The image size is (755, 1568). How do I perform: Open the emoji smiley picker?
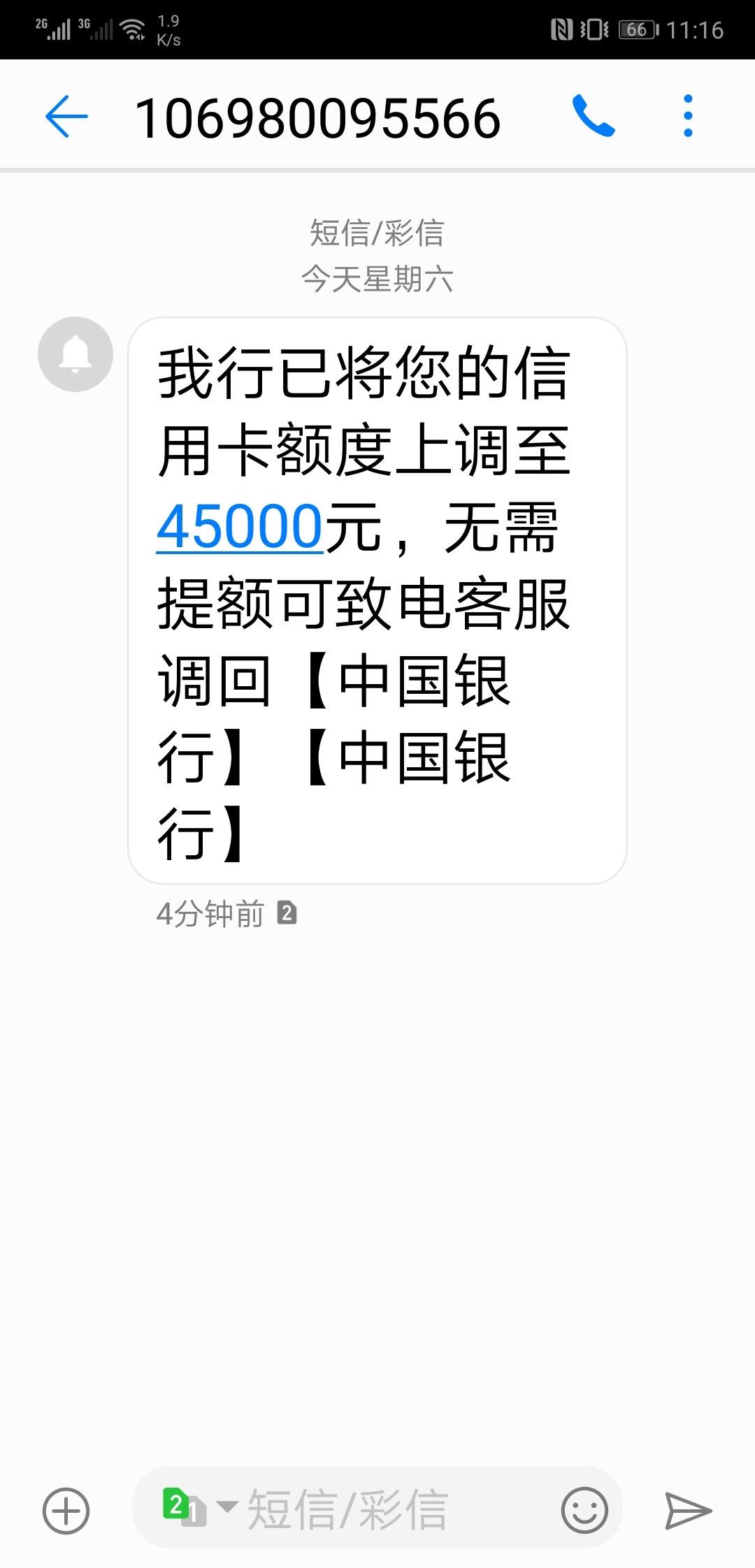pos(584,1511)
